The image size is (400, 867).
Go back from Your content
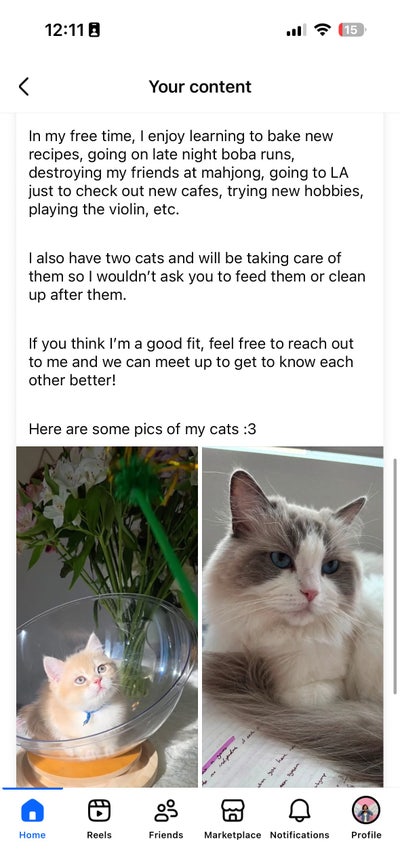point(23,87)
